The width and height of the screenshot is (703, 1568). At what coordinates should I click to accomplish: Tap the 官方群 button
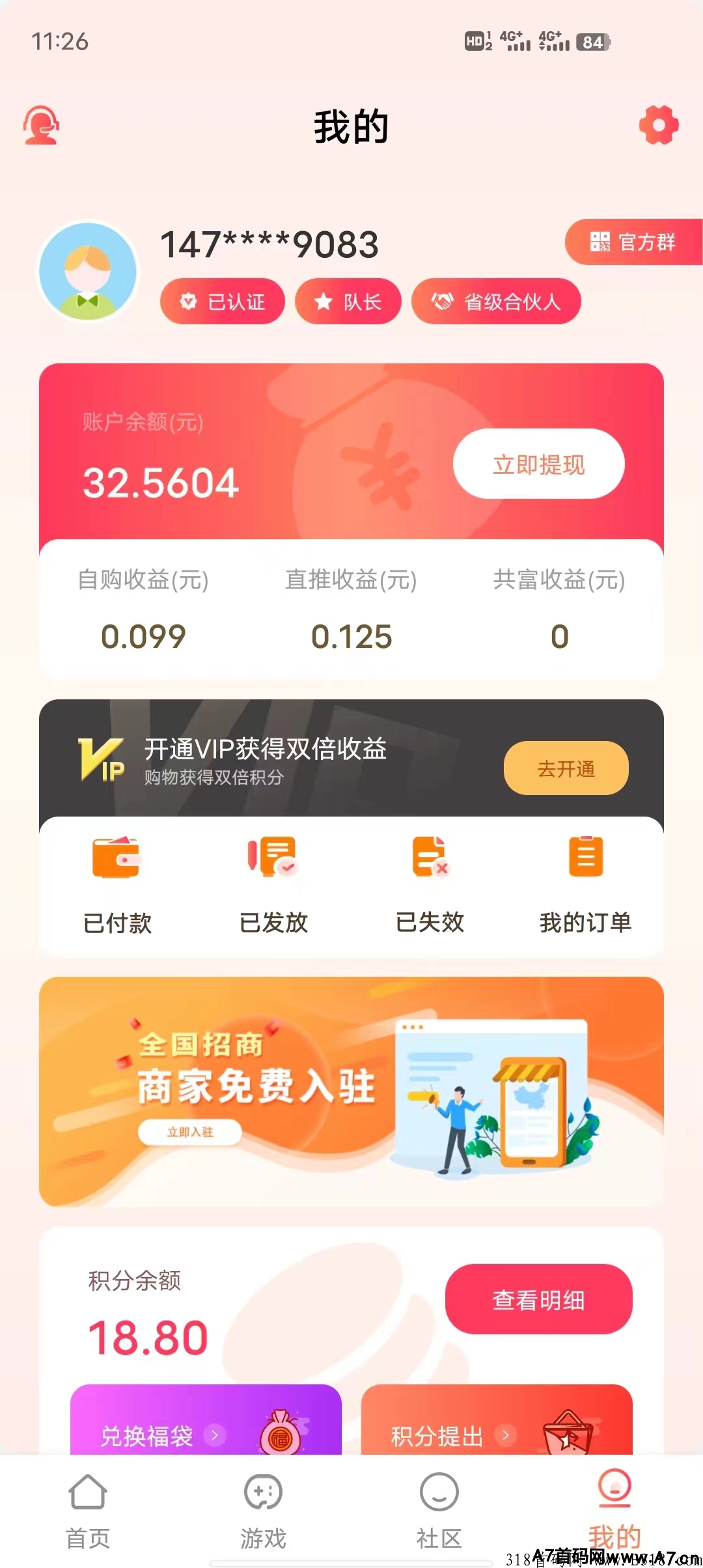point(633,242)
